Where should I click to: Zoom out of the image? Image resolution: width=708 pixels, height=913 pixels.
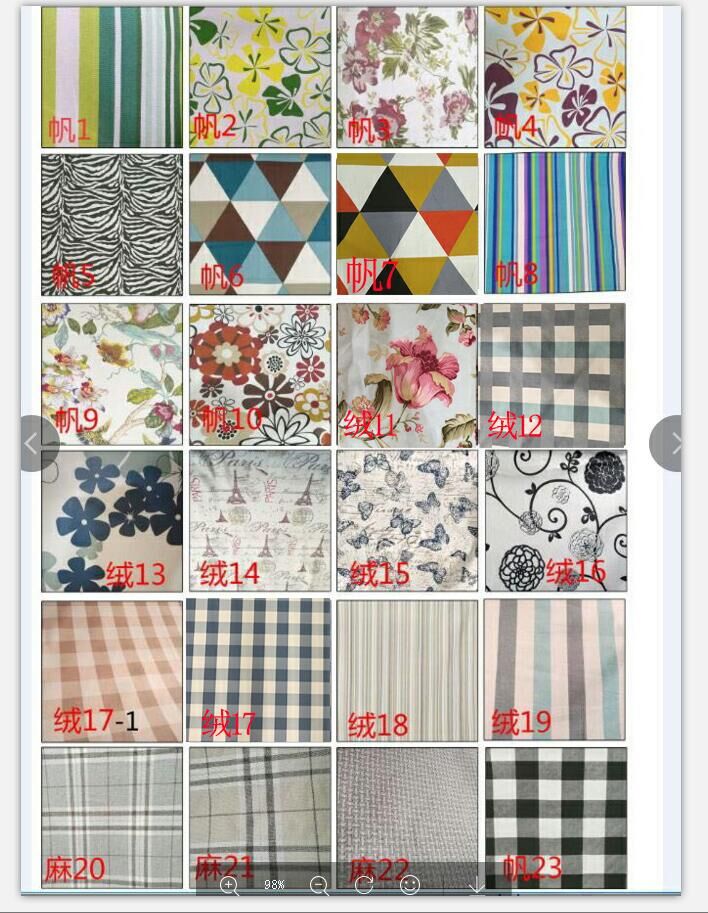coord(319,885)
